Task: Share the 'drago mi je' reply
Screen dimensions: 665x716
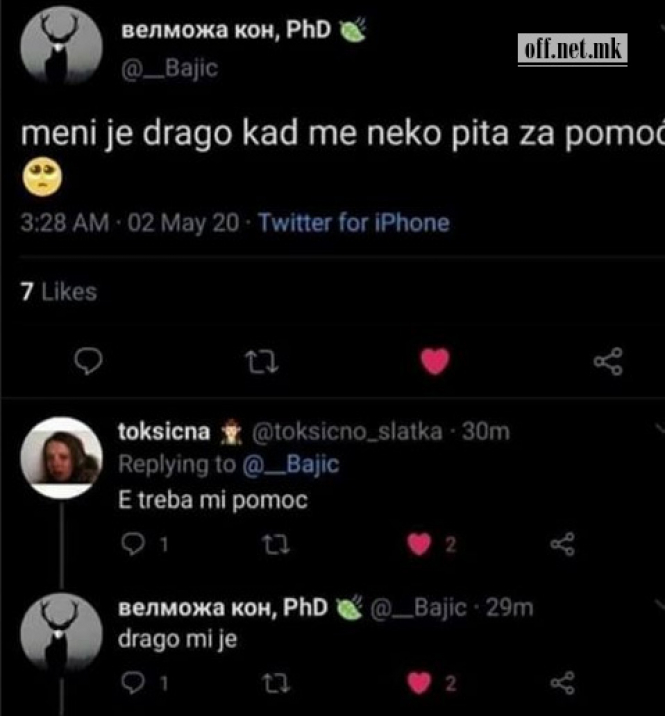Action: pos(563,684)
